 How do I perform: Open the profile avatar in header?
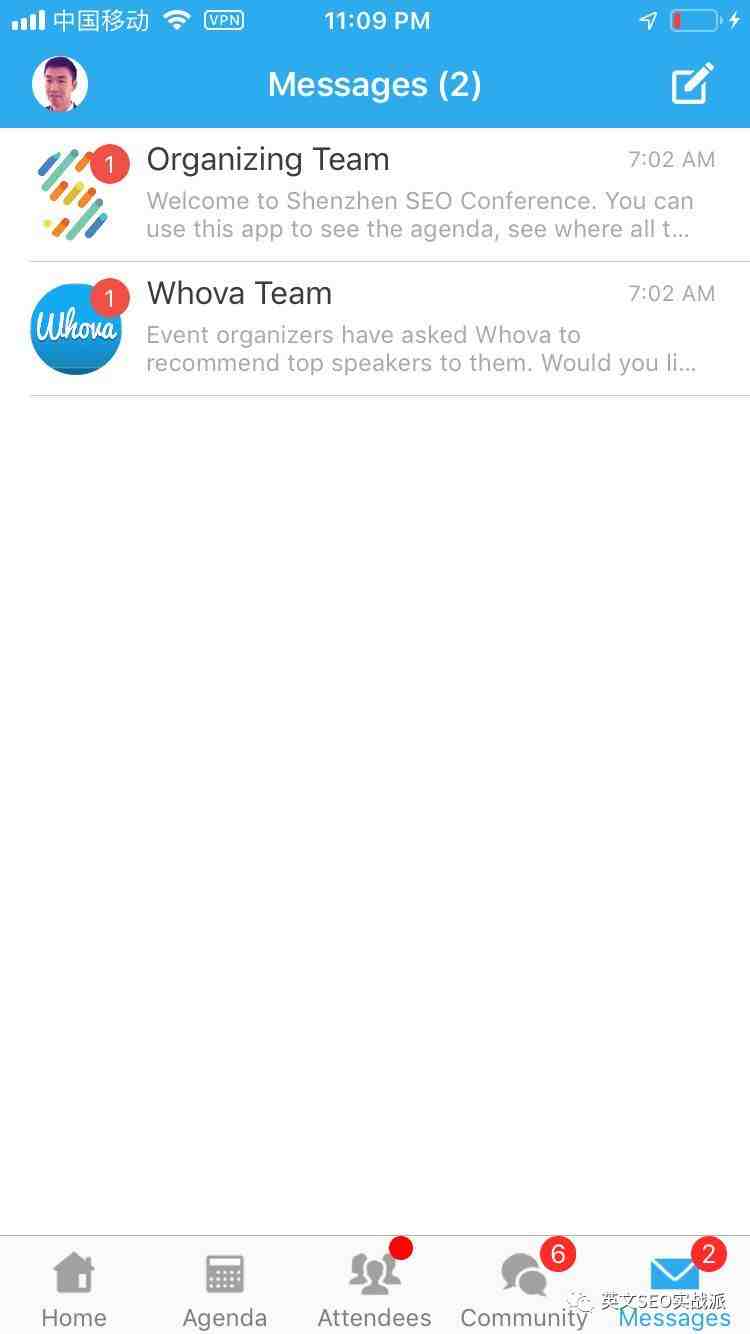click(60, 84)
